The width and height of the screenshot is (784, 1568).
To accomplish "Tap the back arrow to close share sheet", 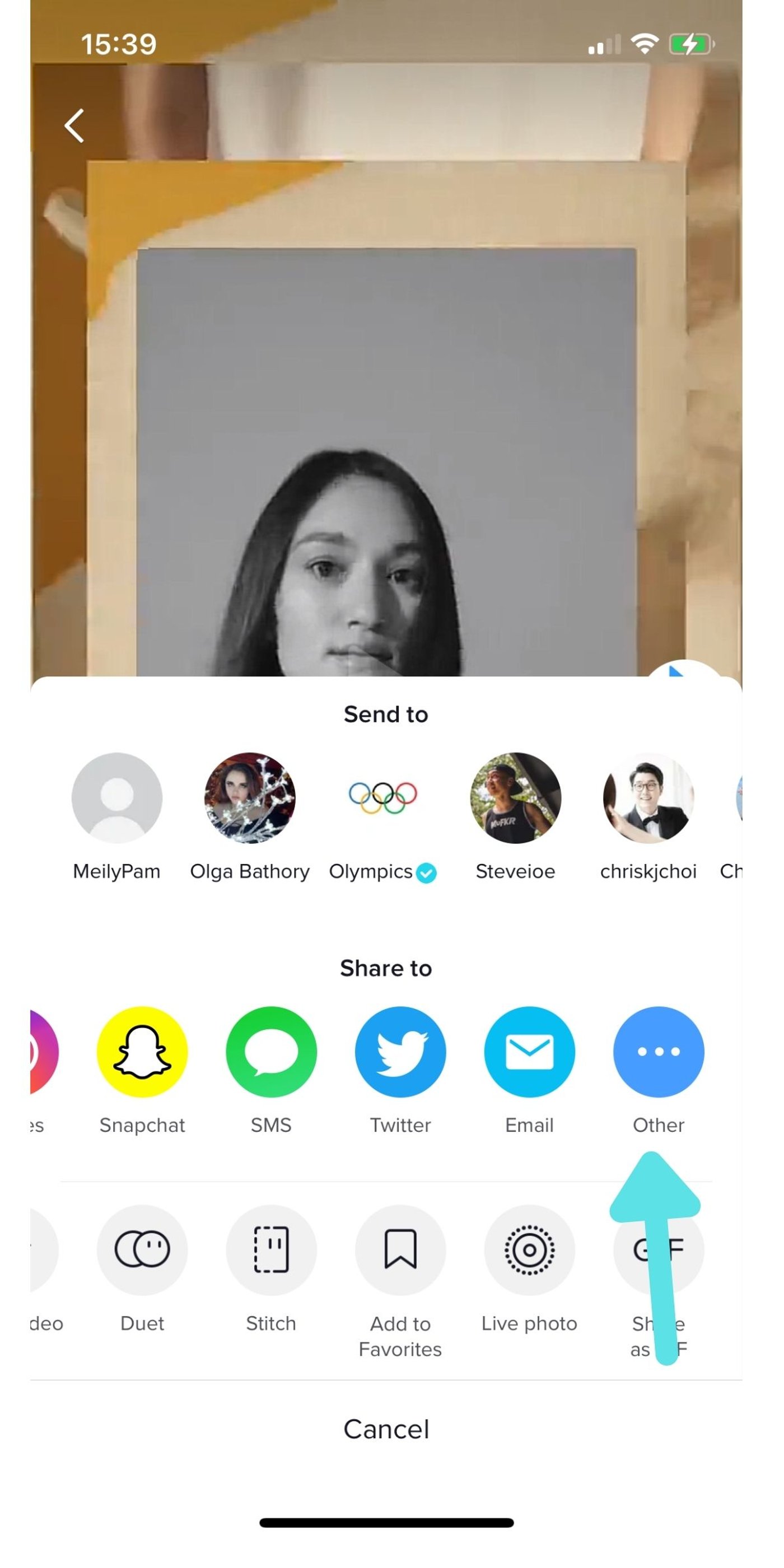I will pos(74,125).
